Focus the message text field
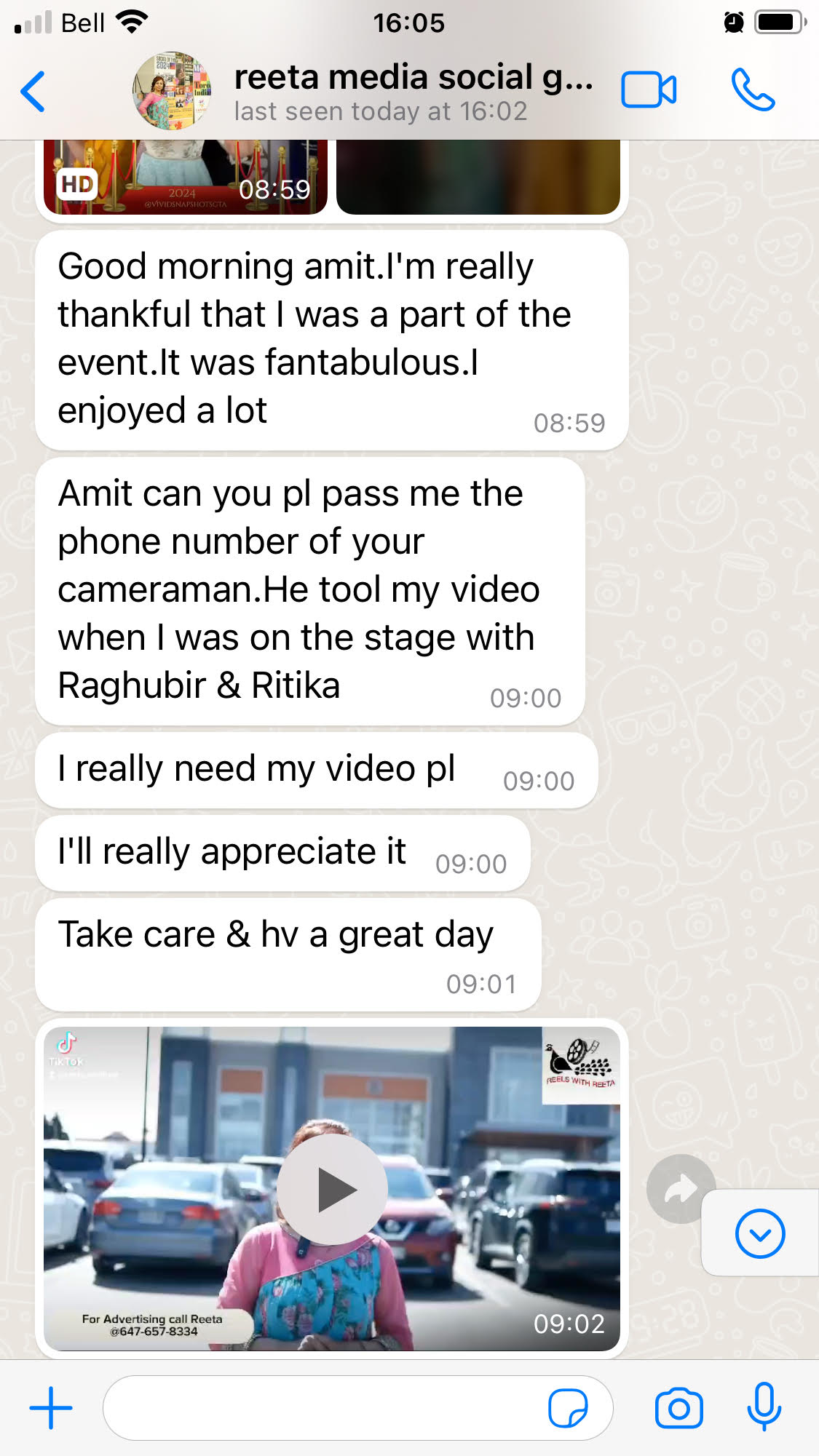The height and width of the screenshot is (1456, 819). (320, 1408)
